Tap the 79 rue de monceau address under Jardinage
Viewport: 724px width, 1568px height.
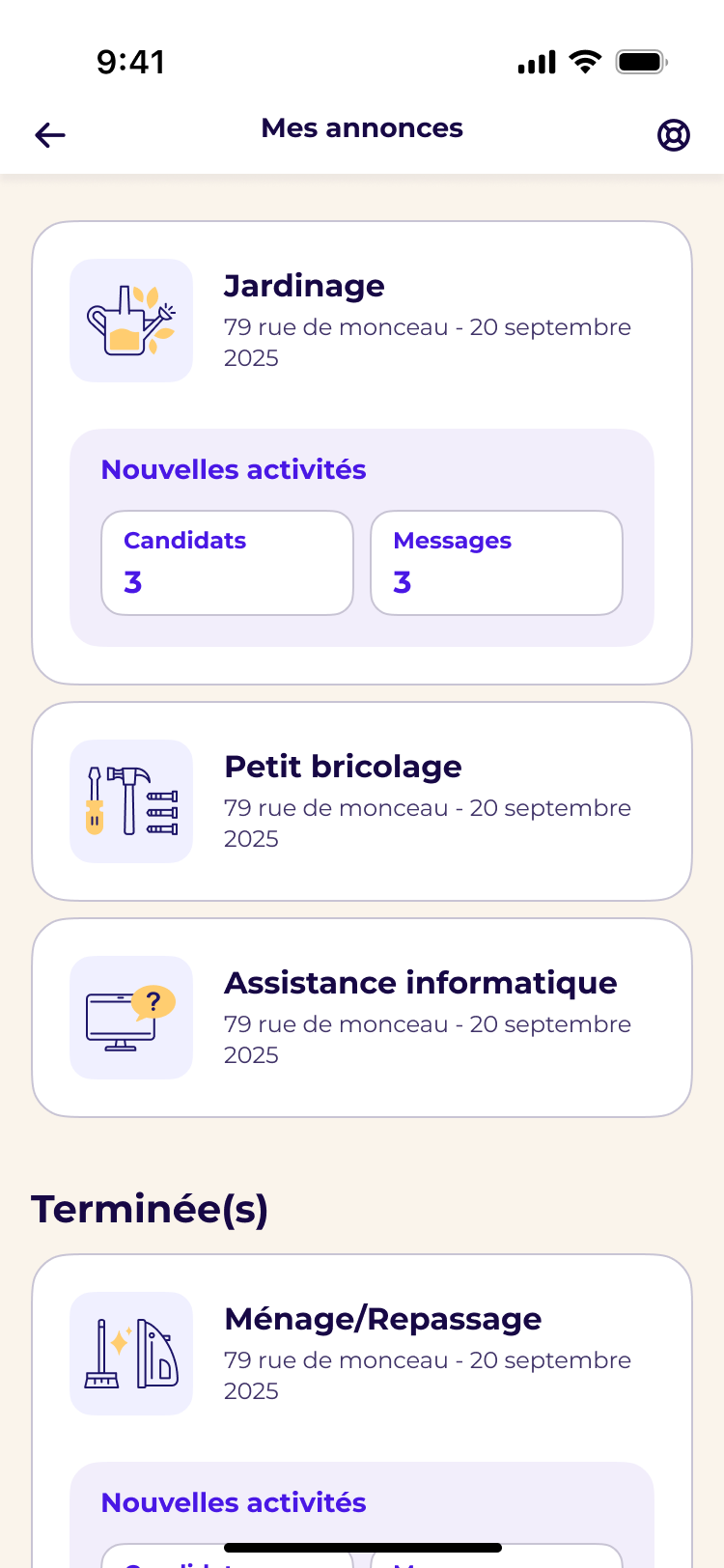428,342
